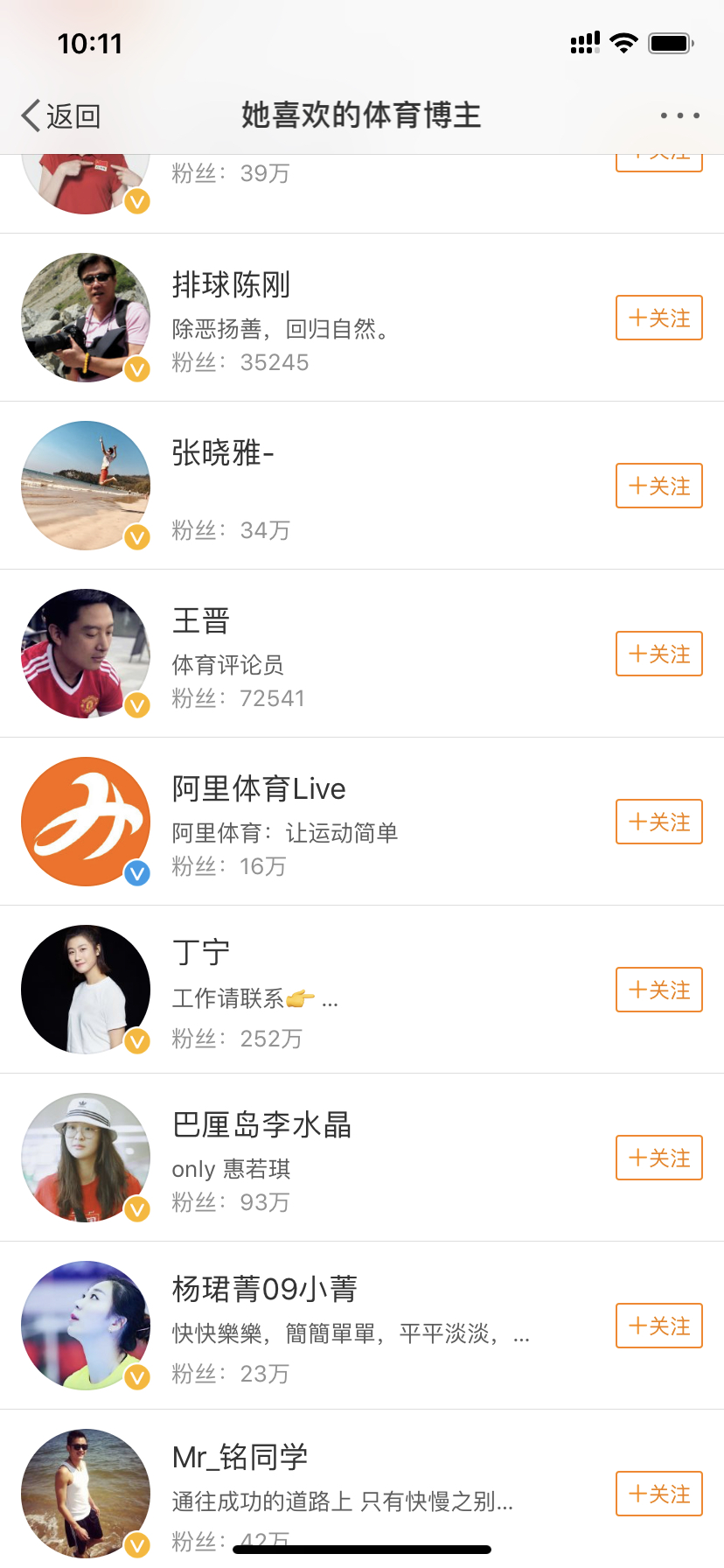Open 巴厘岛李水晶's profile
724x1568 pixels.
(x=350, y=1158)
